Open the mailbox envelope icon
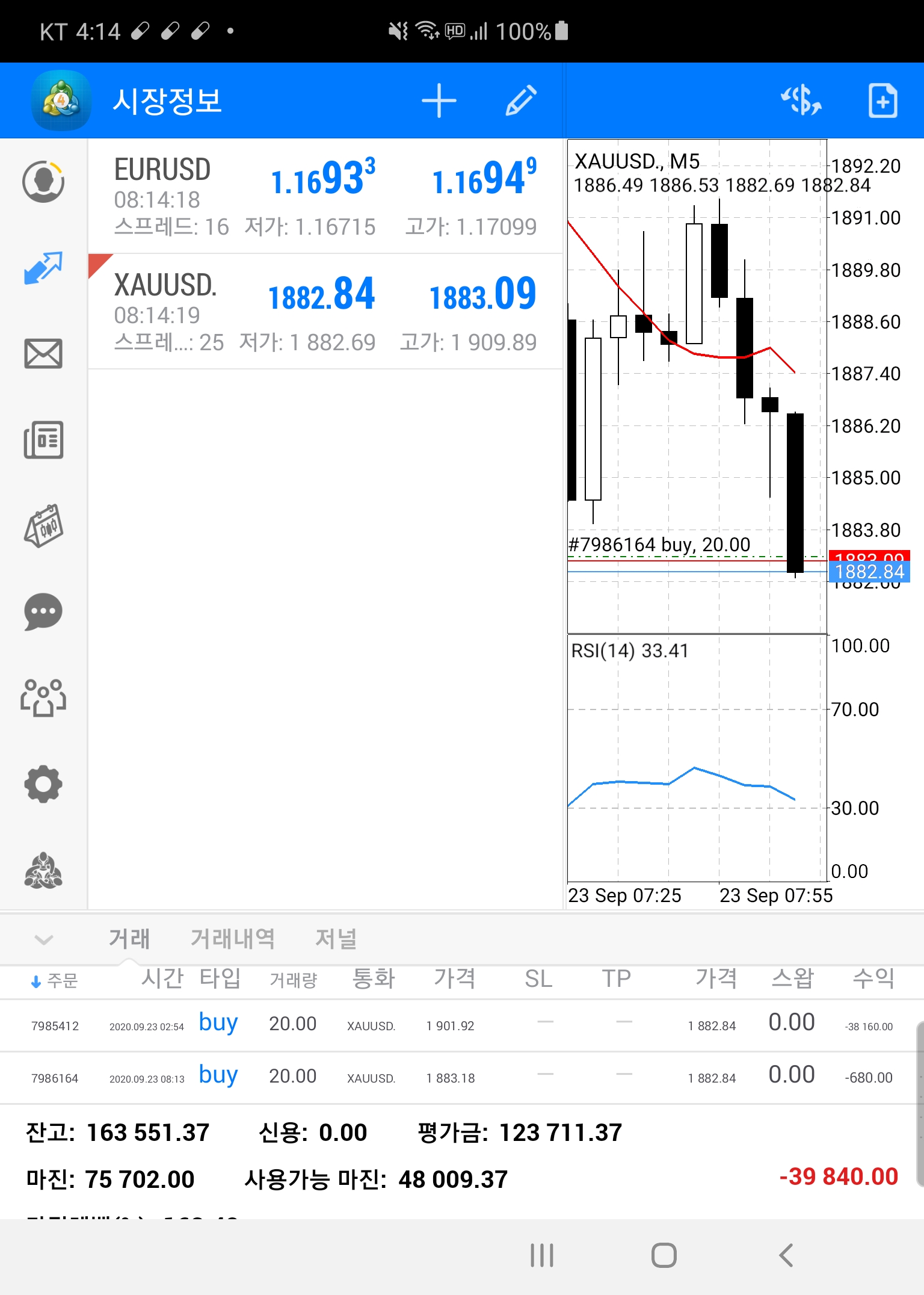Image resolution: width=924 pixels, height=1295 pixels. 43,353
